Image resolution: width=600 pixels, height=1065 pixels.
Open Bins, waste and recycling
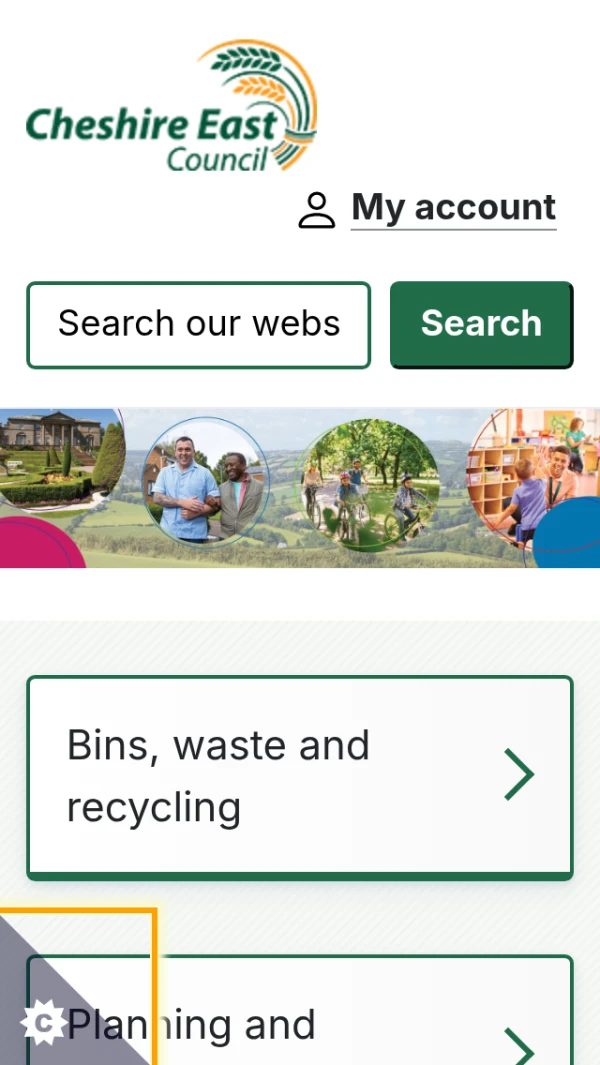coord(300,776)
